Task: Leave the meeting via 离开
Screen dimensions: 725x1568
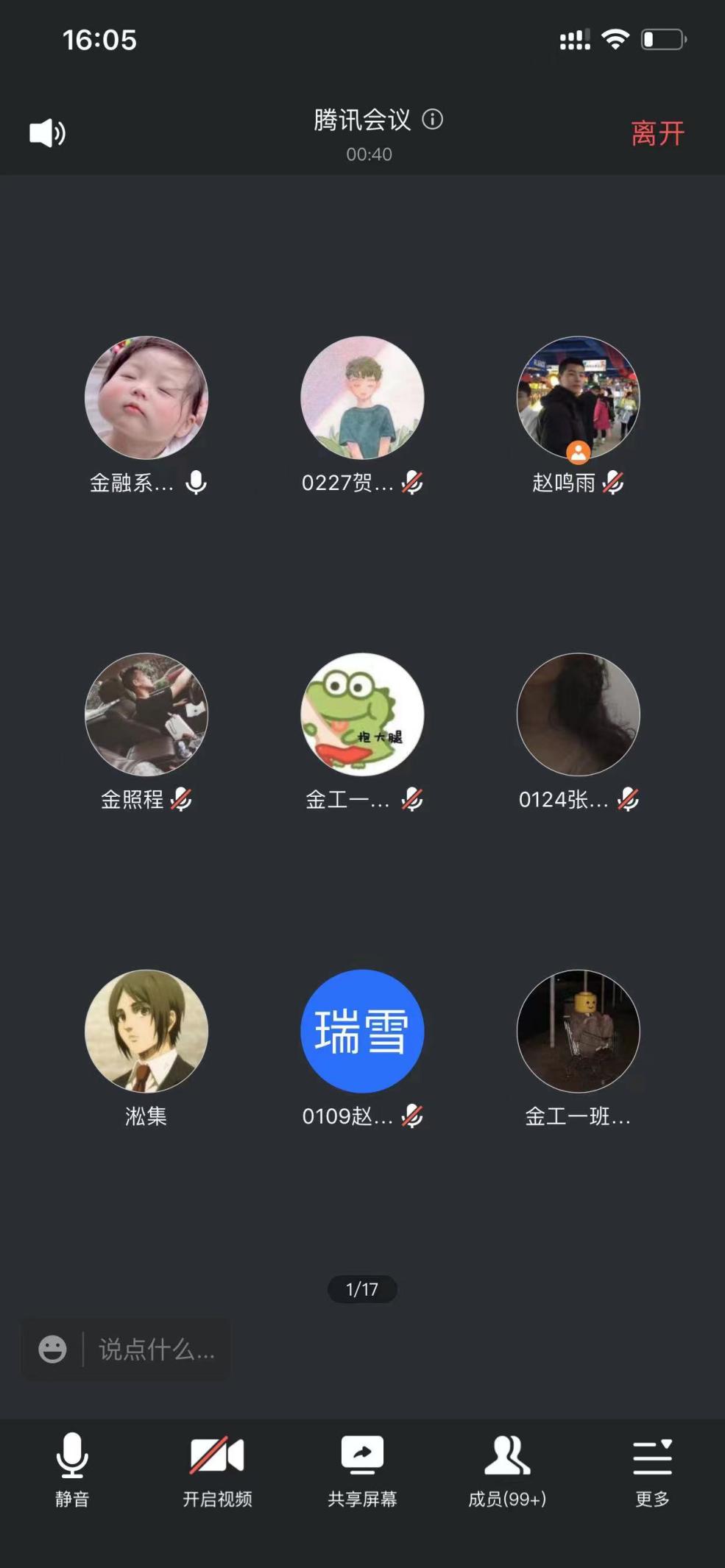Action: [x=657, y=134]
